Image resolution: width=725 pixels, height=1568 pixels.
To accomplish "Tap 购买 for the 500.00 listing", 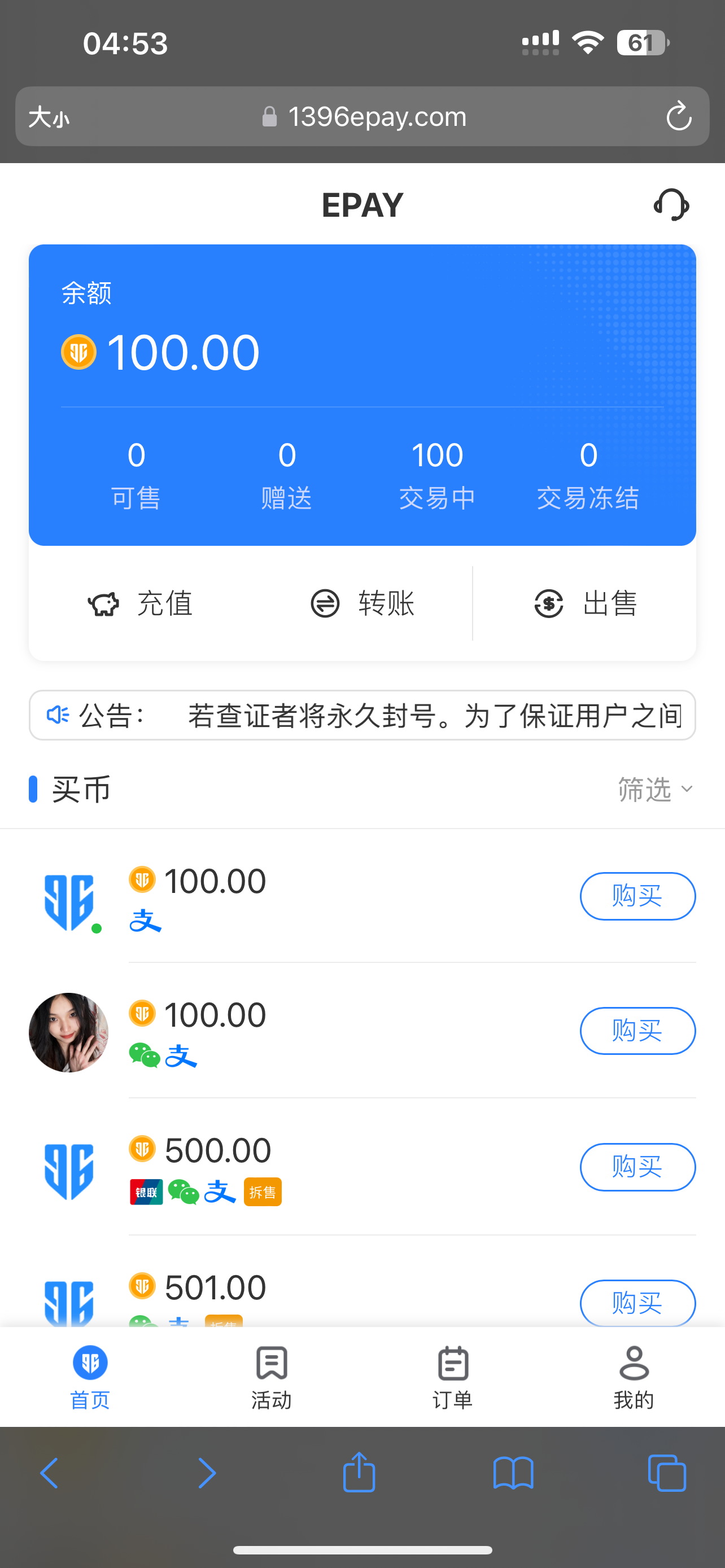I will [637, 1167].
